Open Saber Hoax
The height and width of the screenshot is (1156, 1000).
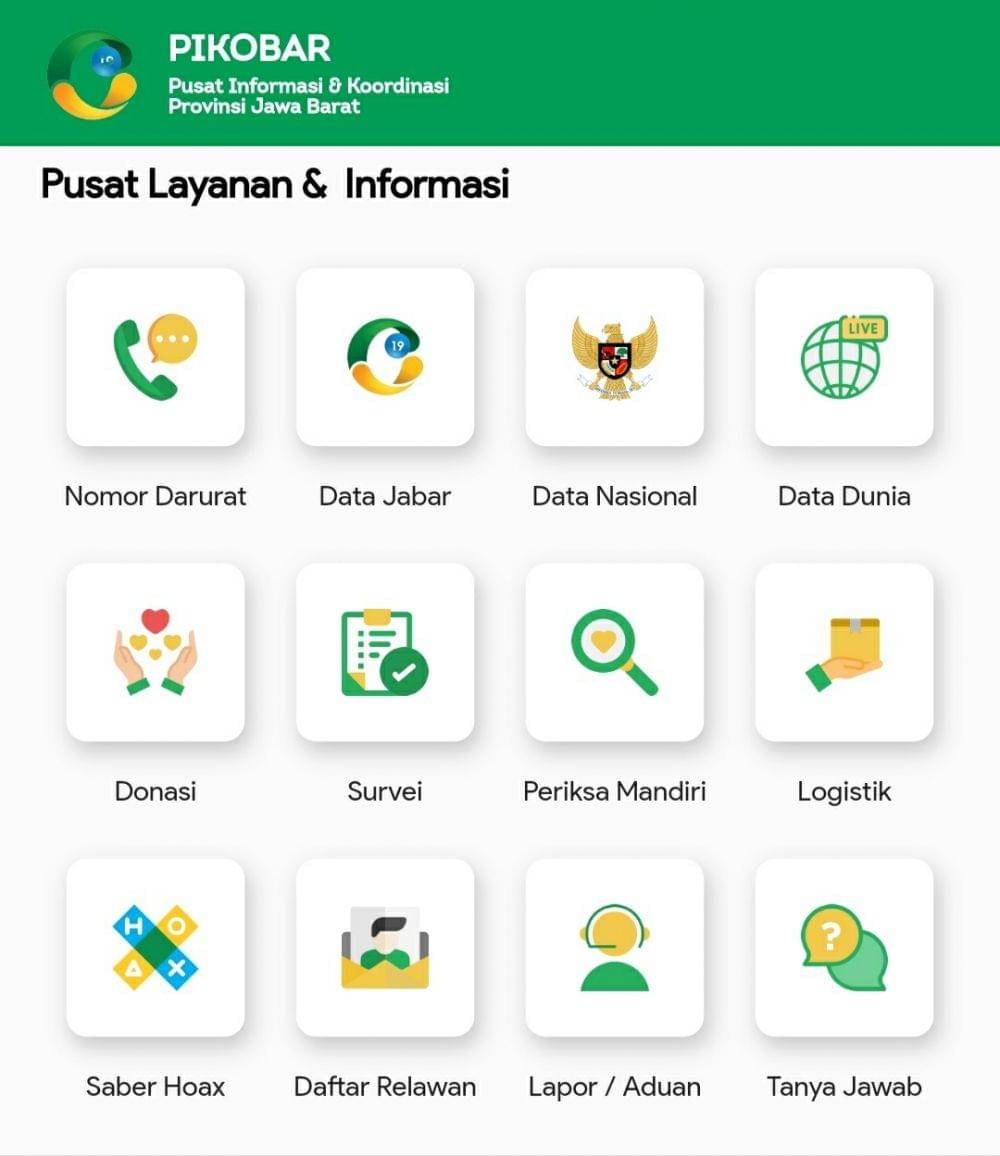[155, 947]
